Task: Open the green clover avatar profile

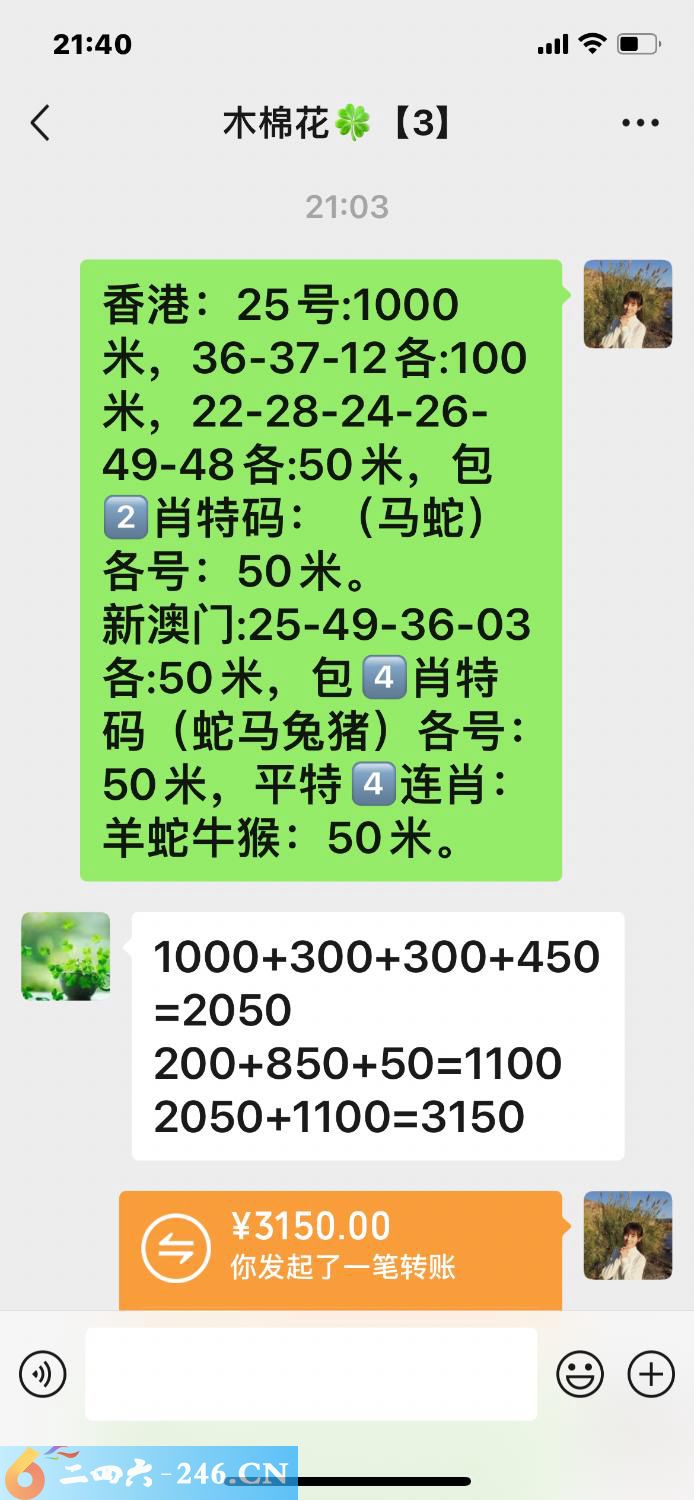Action: click(66, 956)
